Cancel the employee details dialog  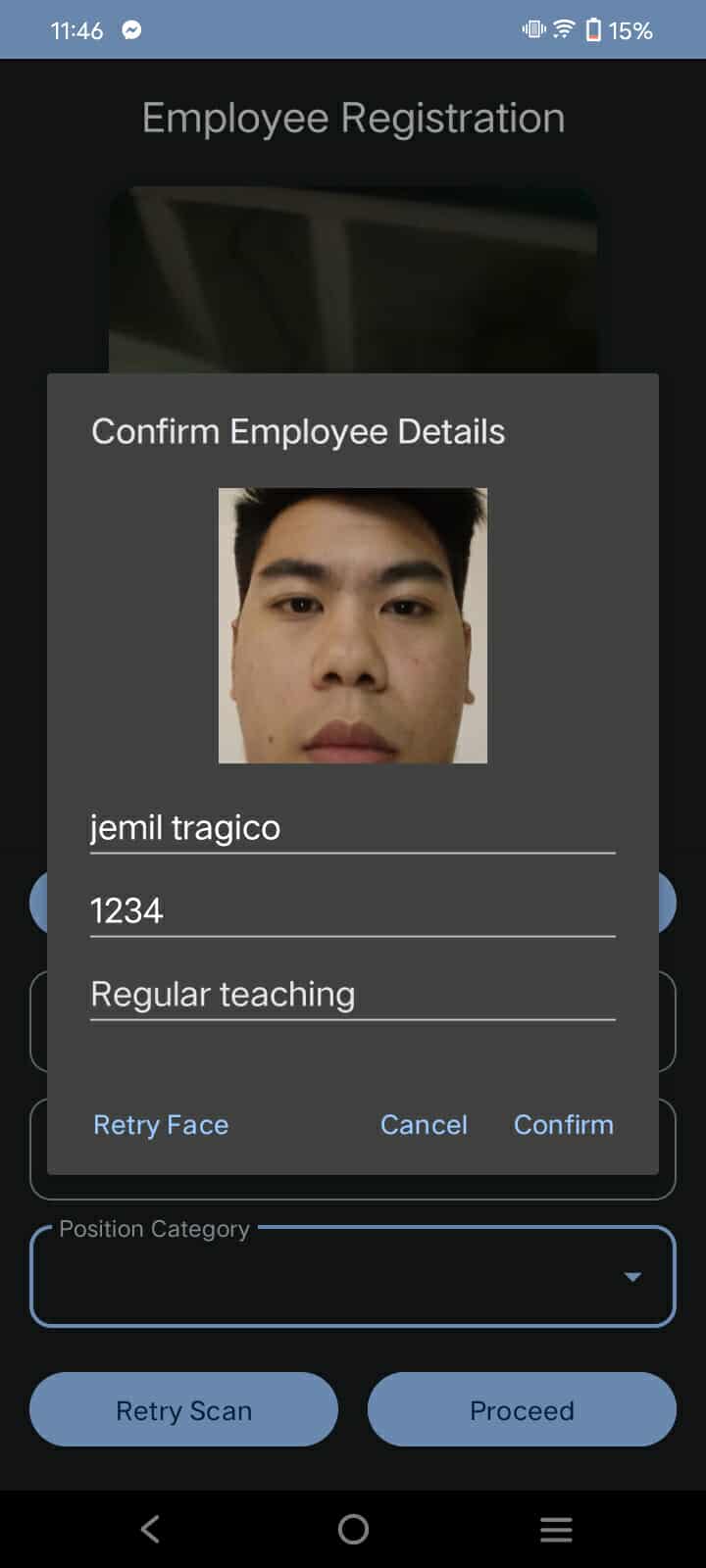point(424,1124)
